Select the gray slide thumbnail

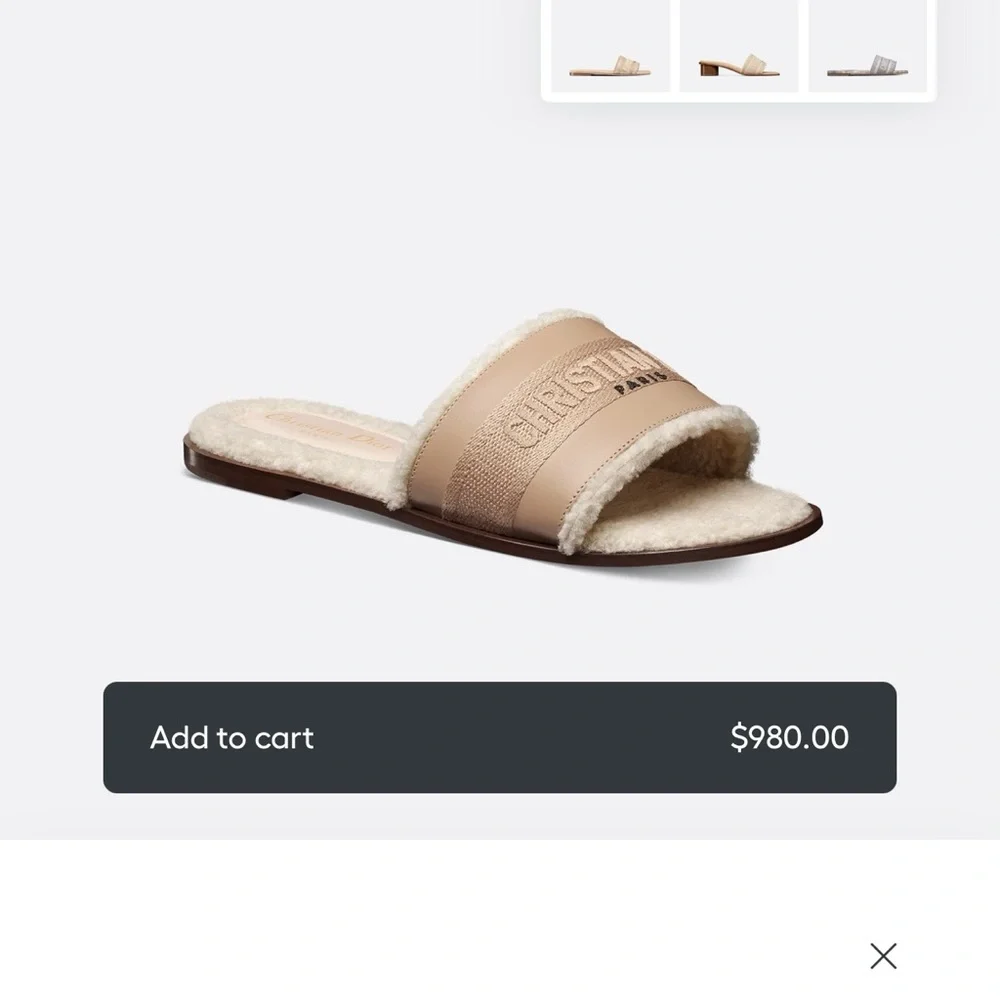pos(866,48)
